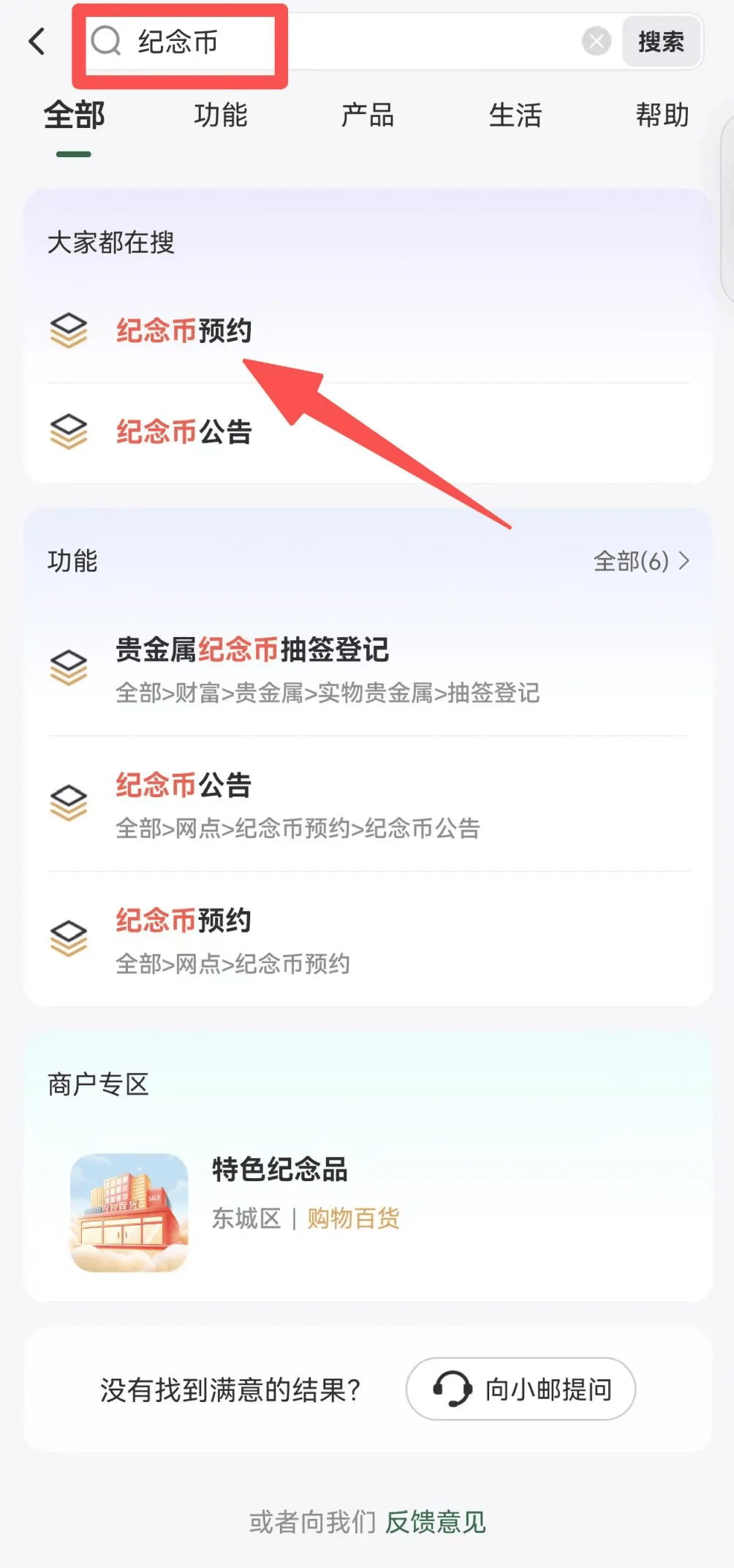Tap the search field containing 纪念币
Screen dimensions: 734x1568
click(x=329, y=42)
